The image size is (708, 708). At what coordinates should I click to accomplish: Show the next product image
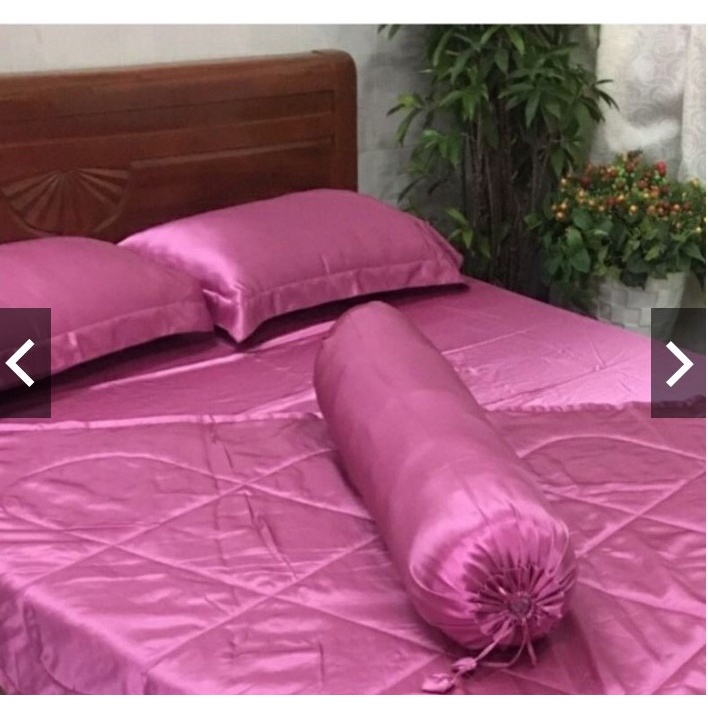click(x=679, y=363)
